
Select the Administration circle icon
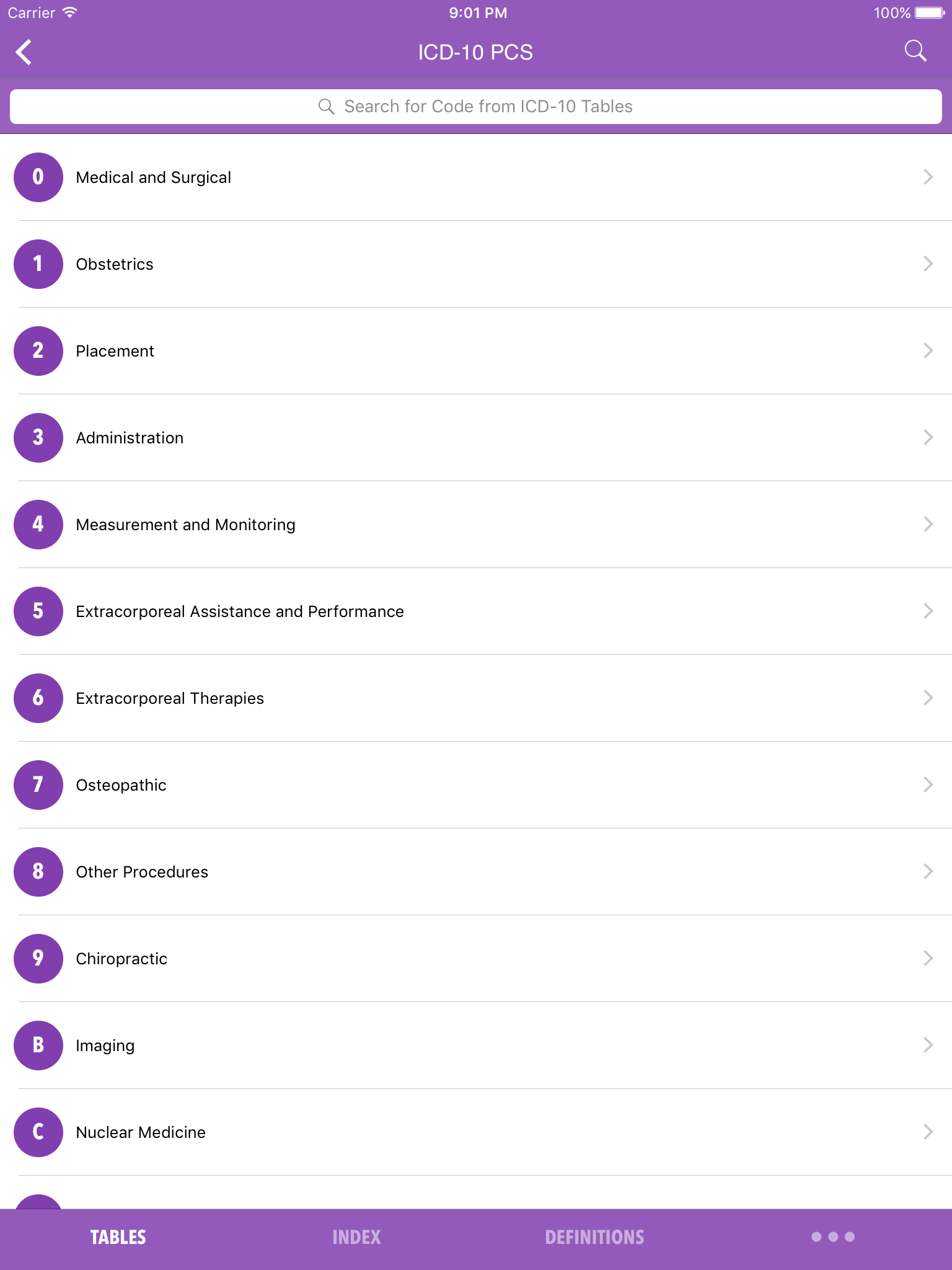(38, 438)
